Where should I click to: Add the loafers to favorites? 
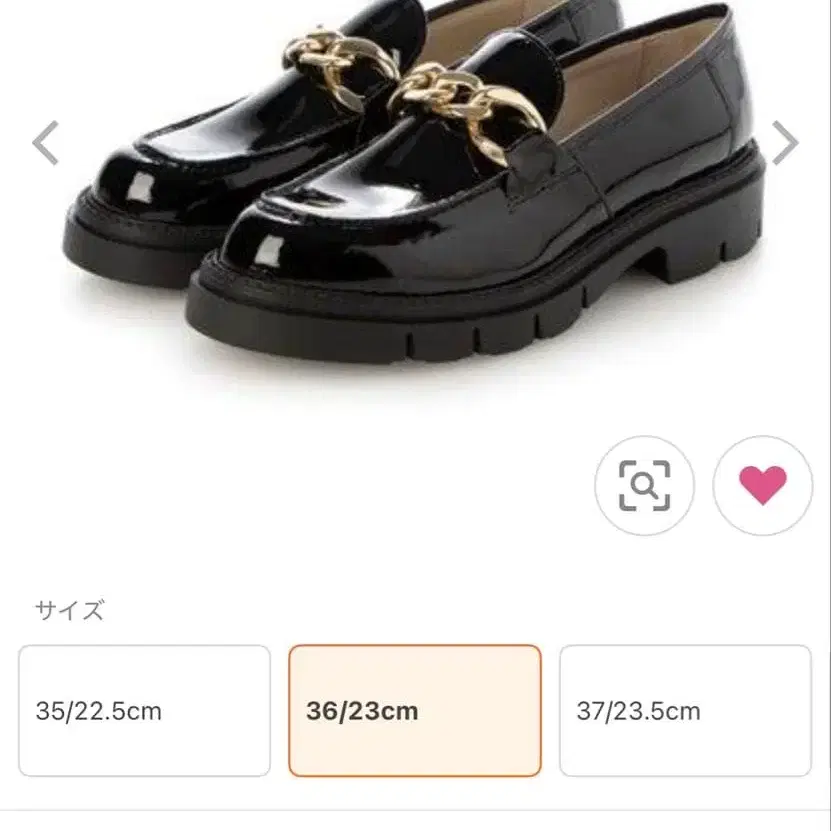coord(762,486)
